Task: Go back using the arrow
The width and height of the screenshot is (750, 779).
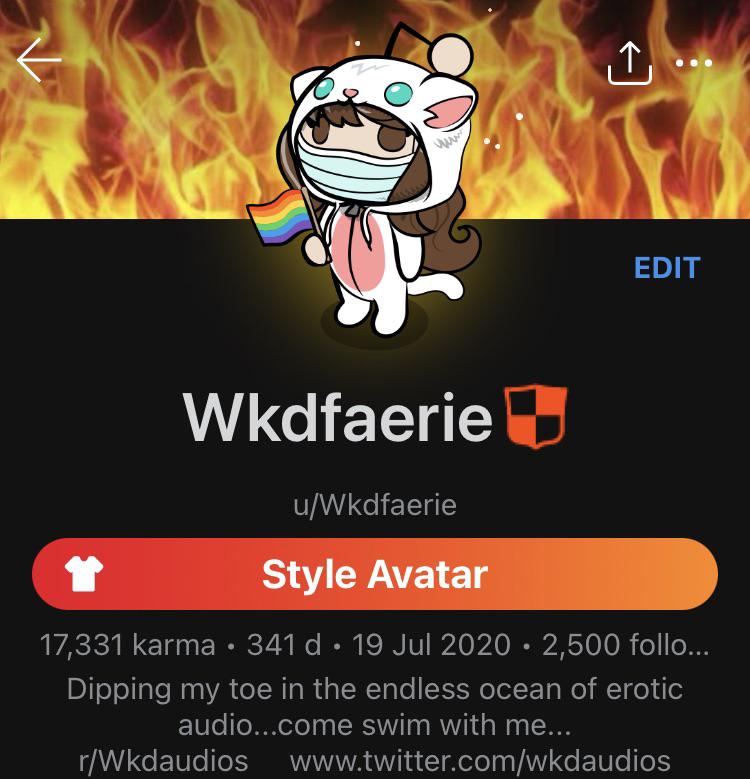Action: [x=39, y=61]
